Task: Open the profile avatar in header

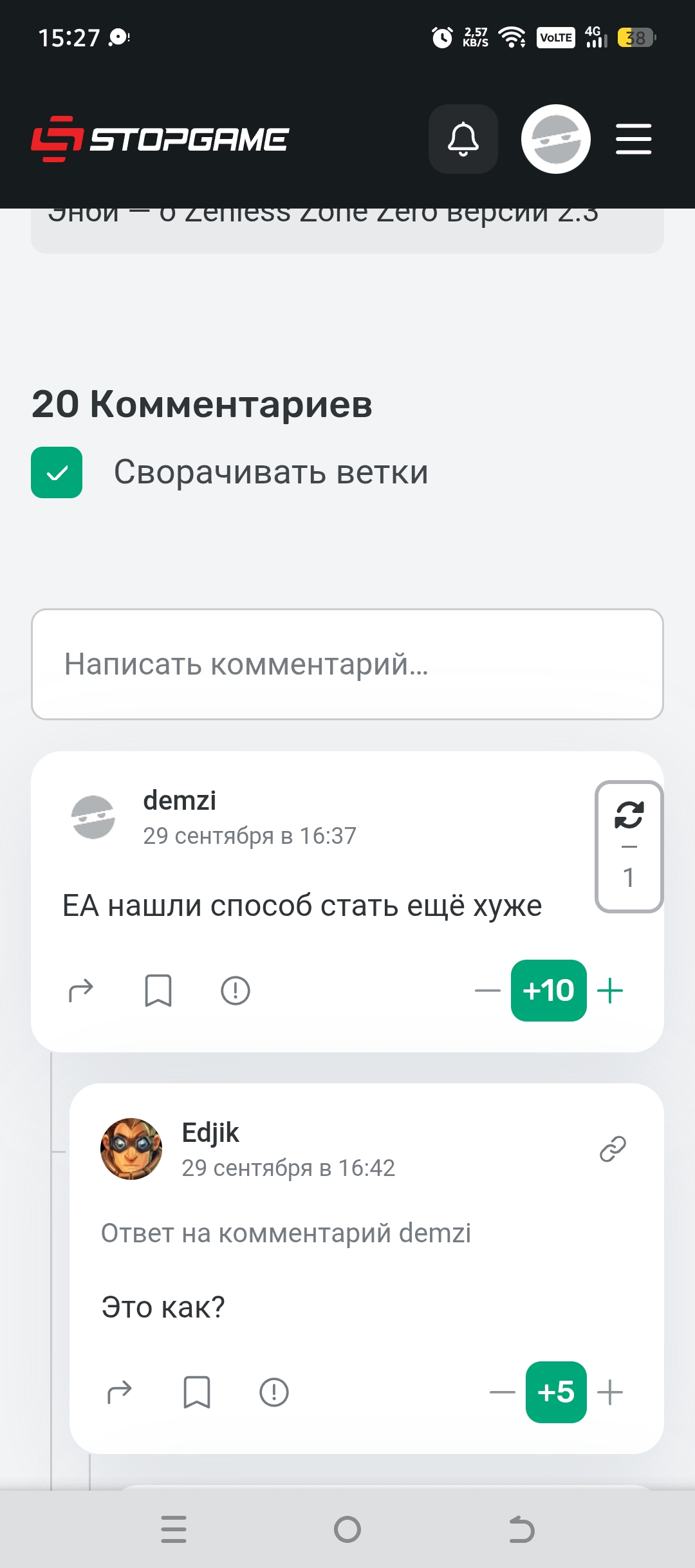Action: pos(555,139)
